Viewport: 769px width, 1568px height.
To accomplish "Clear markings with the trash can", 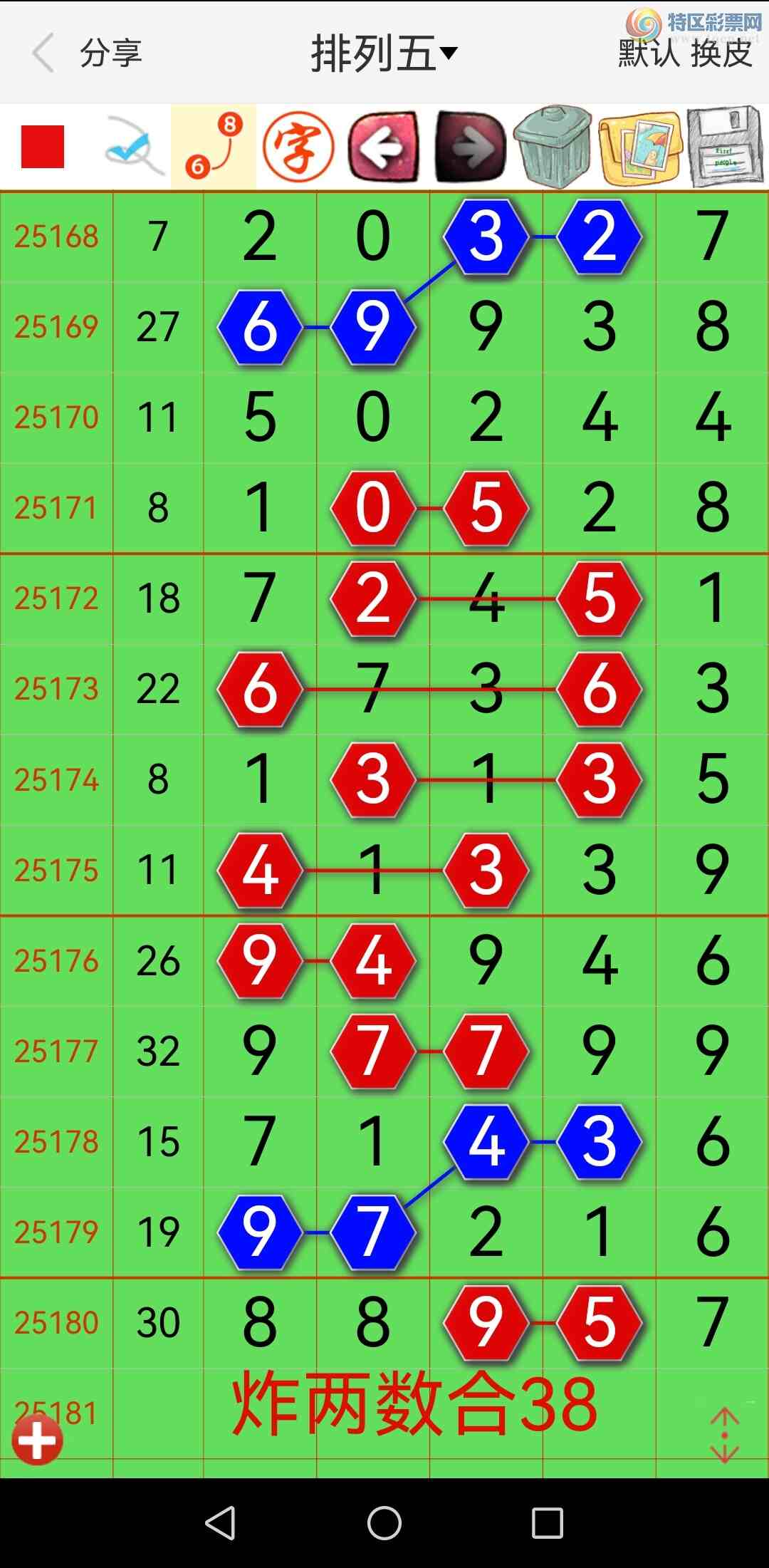I will [x=553, y=147].
